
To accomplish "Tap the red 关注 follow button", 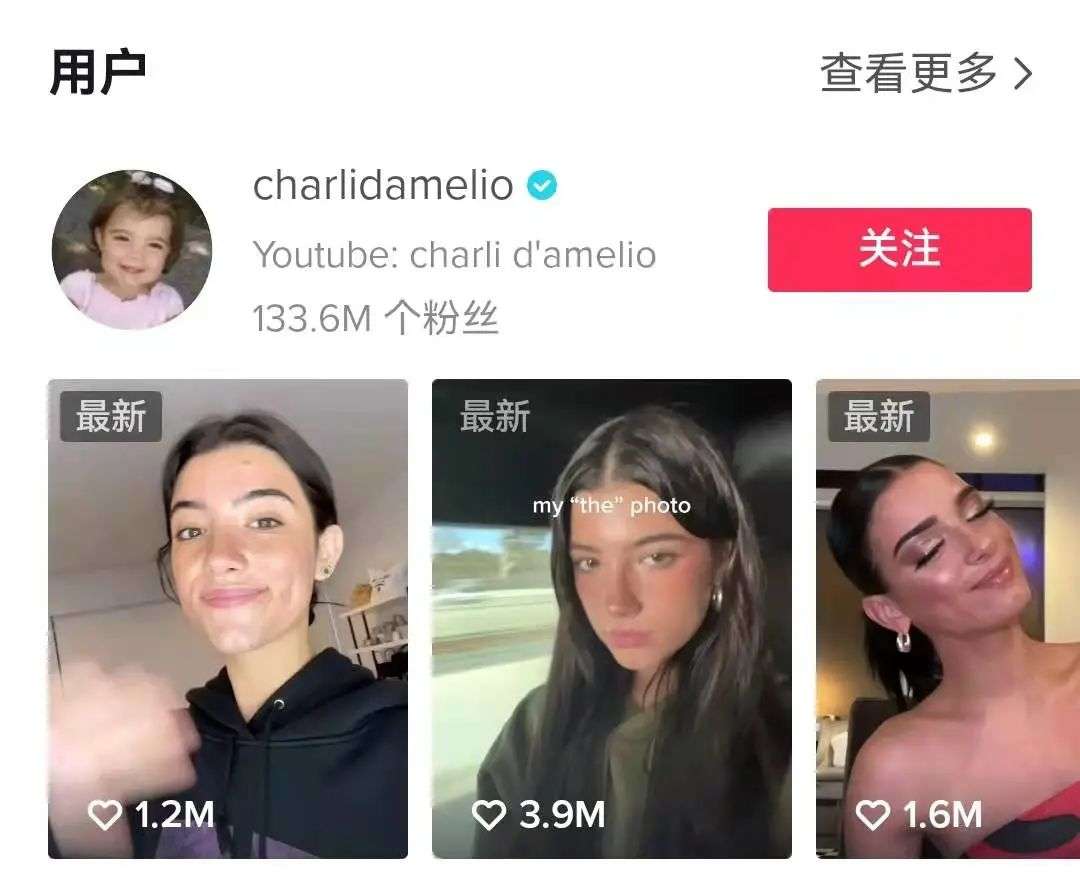I will pyautogui.click(x=899, y=250).
